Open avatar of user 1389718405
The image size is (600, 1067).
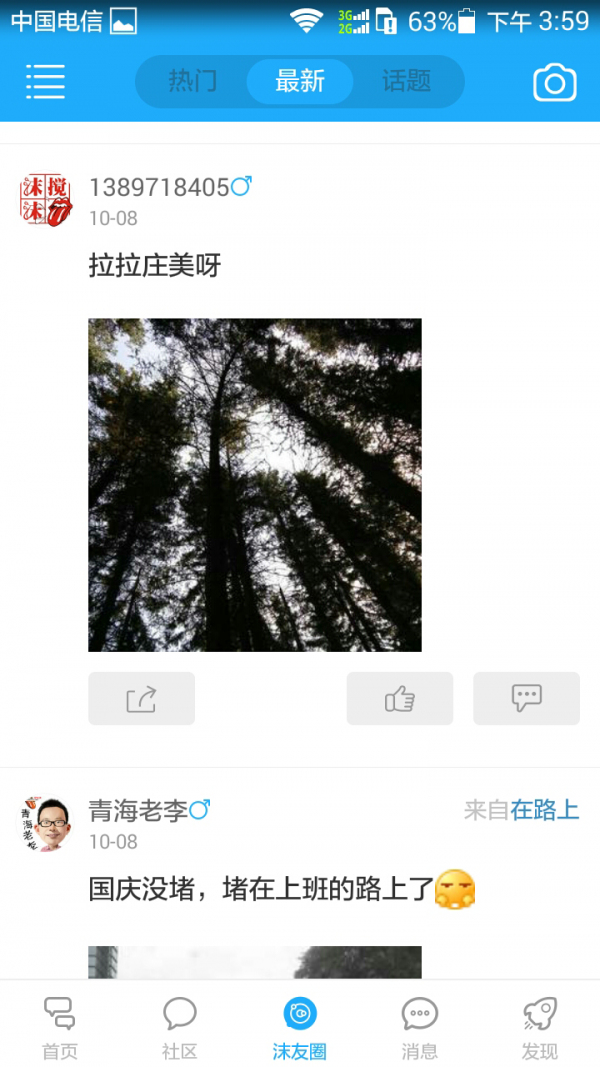click(x=46, y=200)
